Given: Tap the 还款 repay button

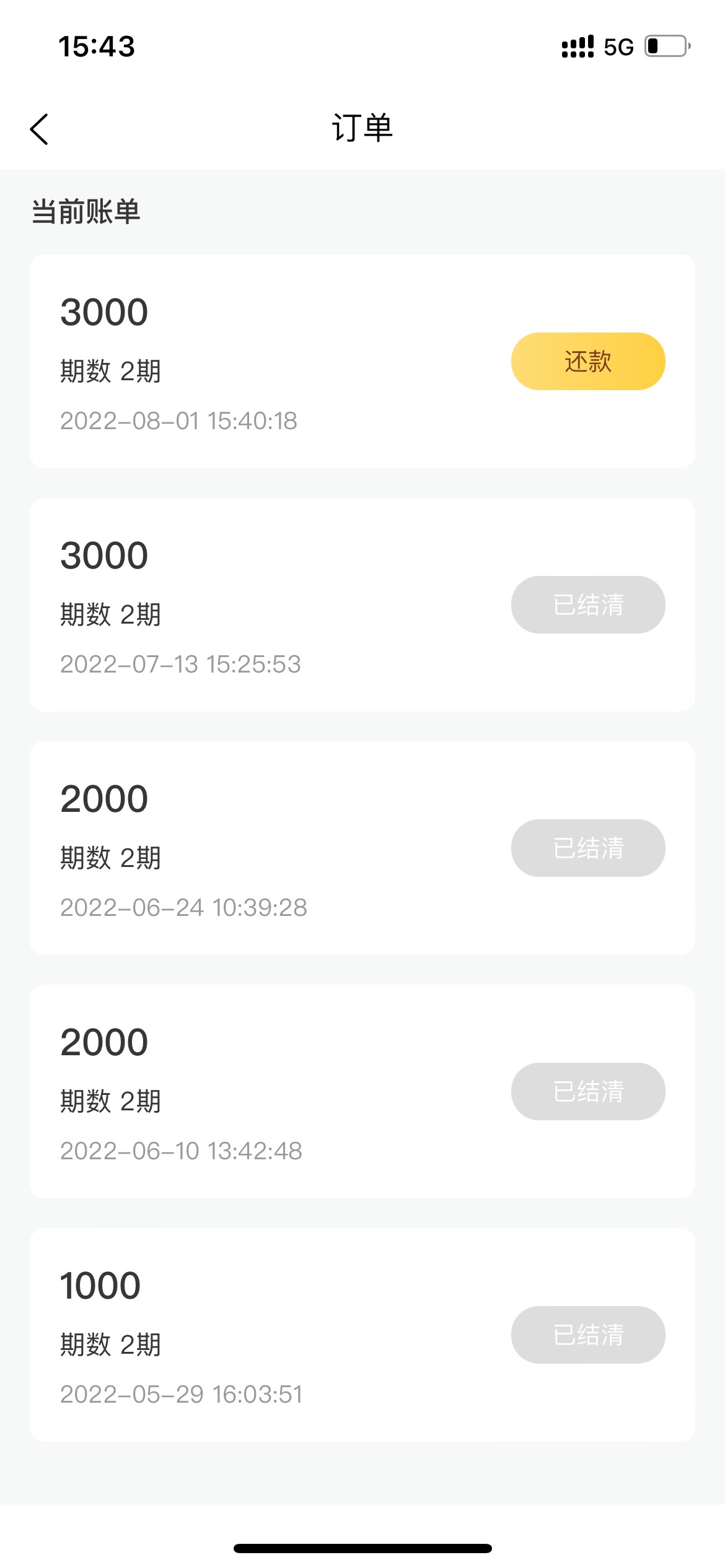Looking at the screenshot, I should point(588,361).
